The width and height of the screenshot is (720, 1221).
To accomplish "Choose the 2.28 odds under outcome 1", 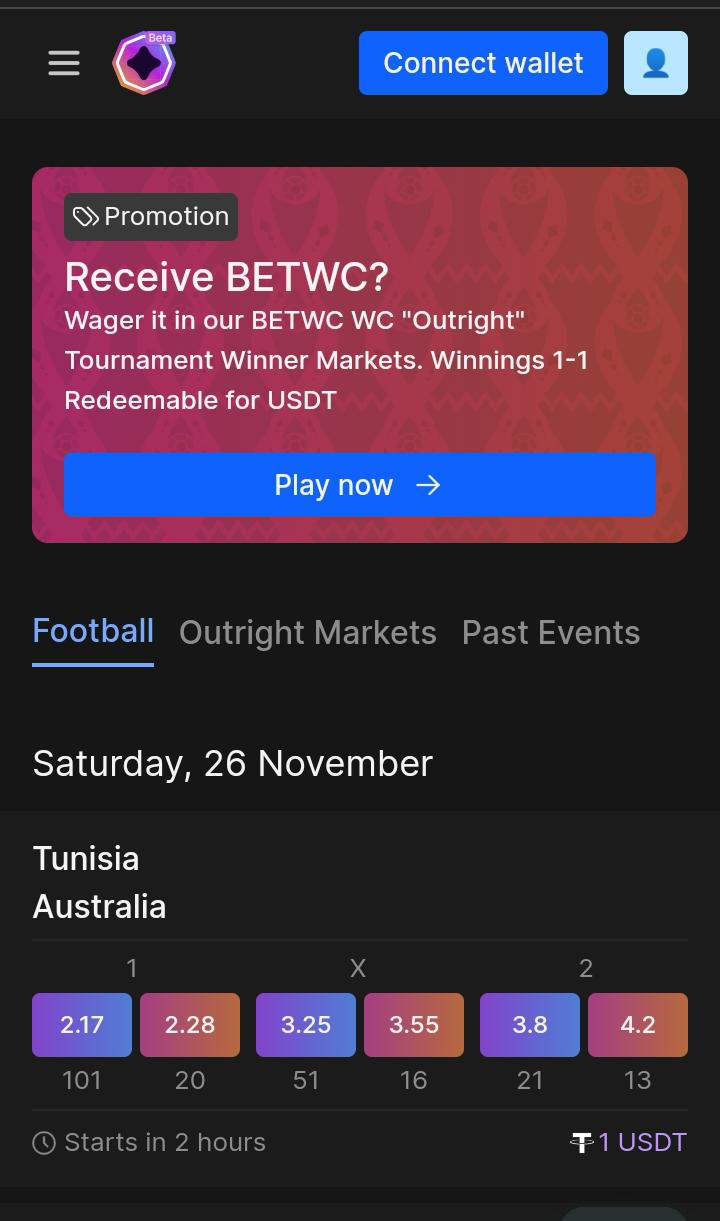I will pos(190,1025).
